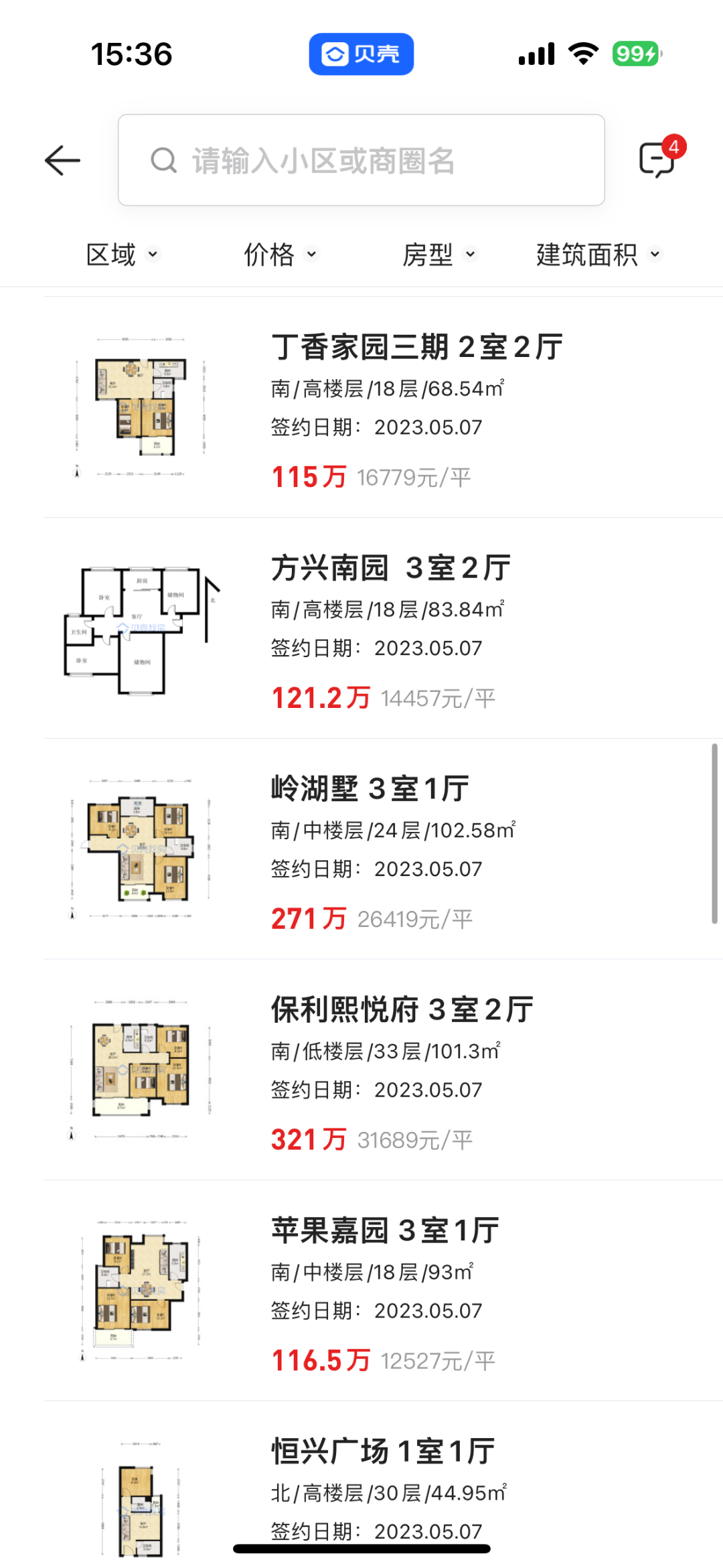
Task: Open the 方兴南园 3室2厅 listing
Action: tap(383, 628)
